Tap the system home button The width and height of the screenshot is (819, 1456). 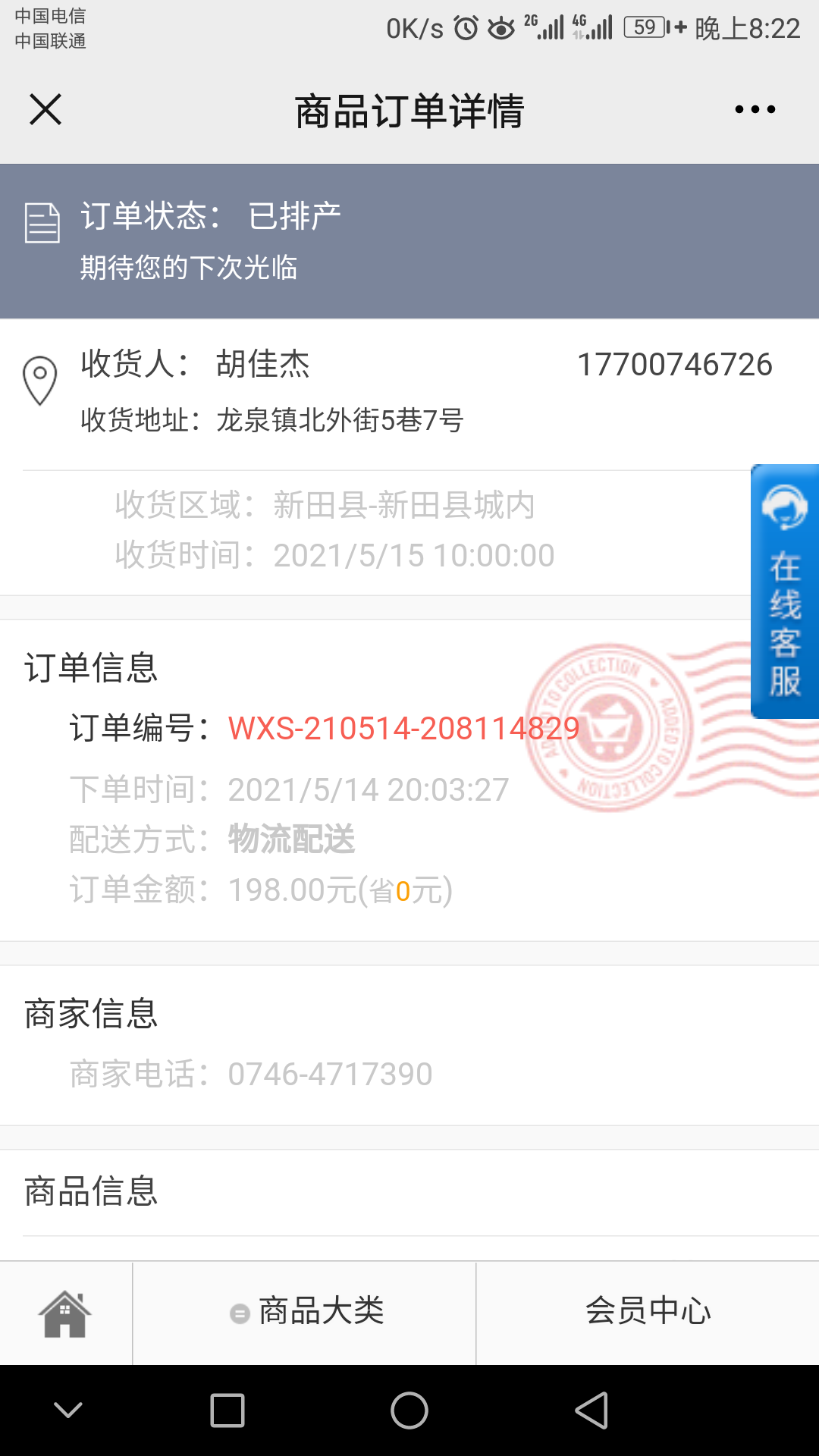tap(409, 1410)
